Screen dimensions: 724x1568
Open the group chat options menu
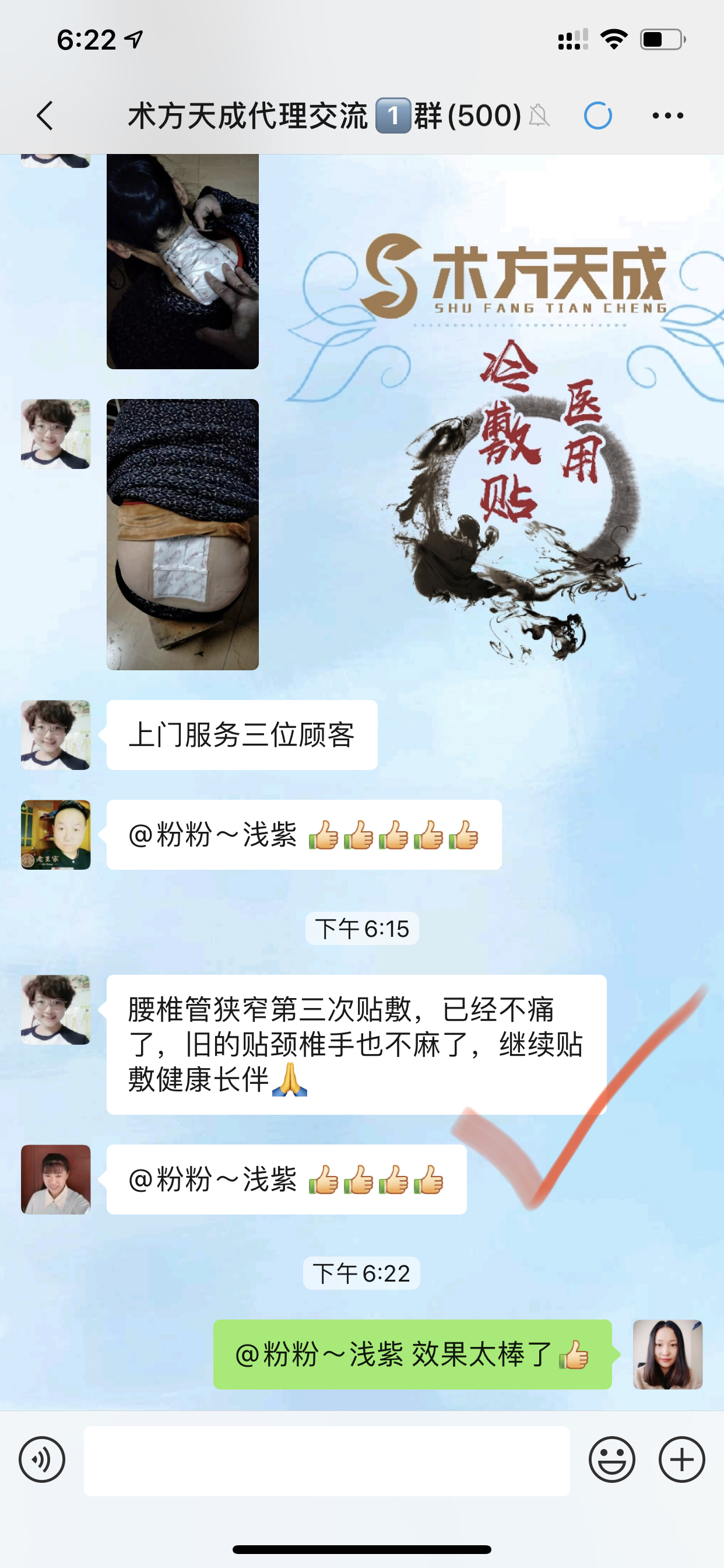(667, 116)
